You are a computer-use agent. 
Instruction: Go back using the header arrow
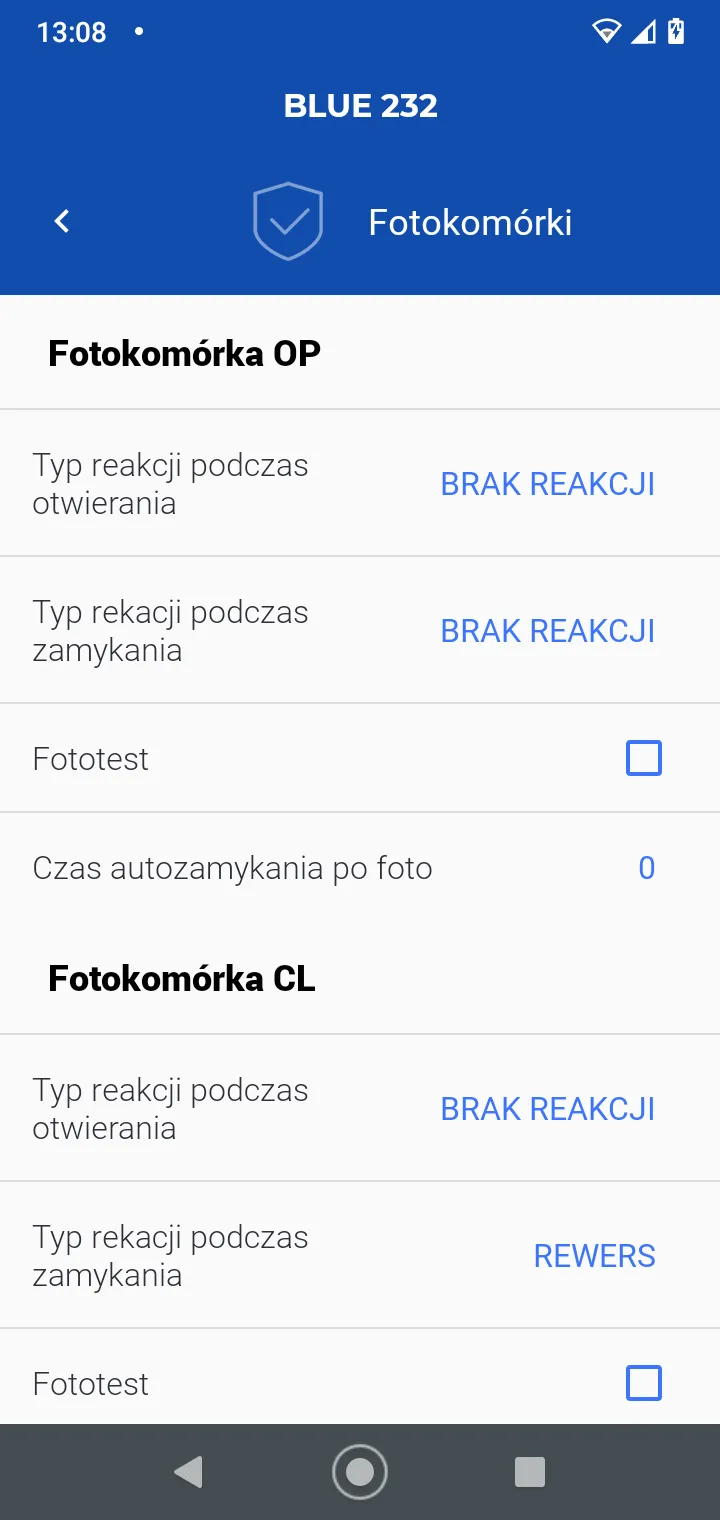pyautogui.click(x=62, y=221)
